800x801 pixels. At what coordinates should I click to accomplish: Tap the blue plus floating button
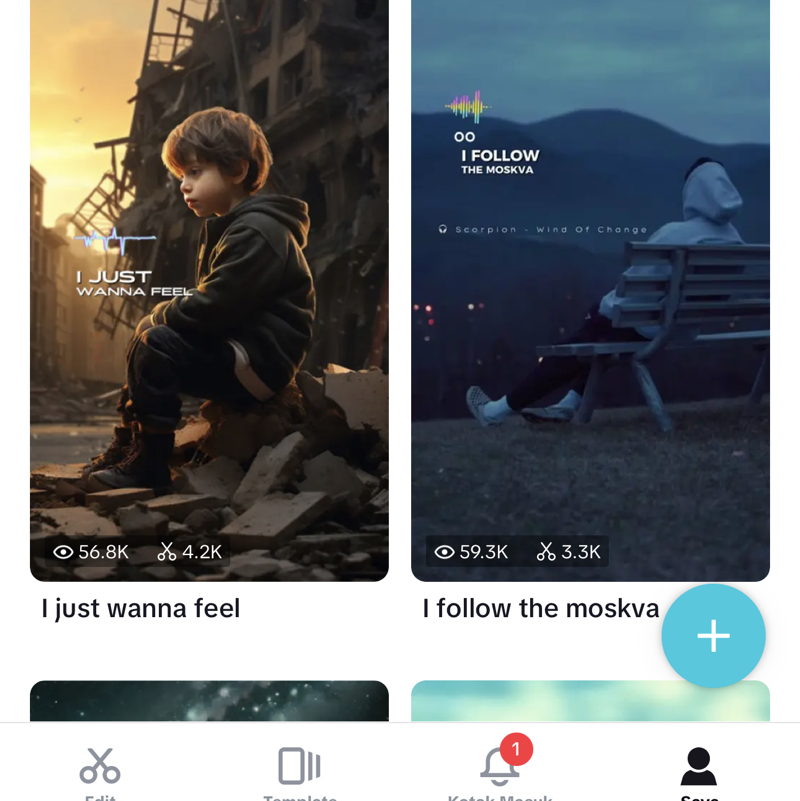pyautogui.click(x=713, y=636)
